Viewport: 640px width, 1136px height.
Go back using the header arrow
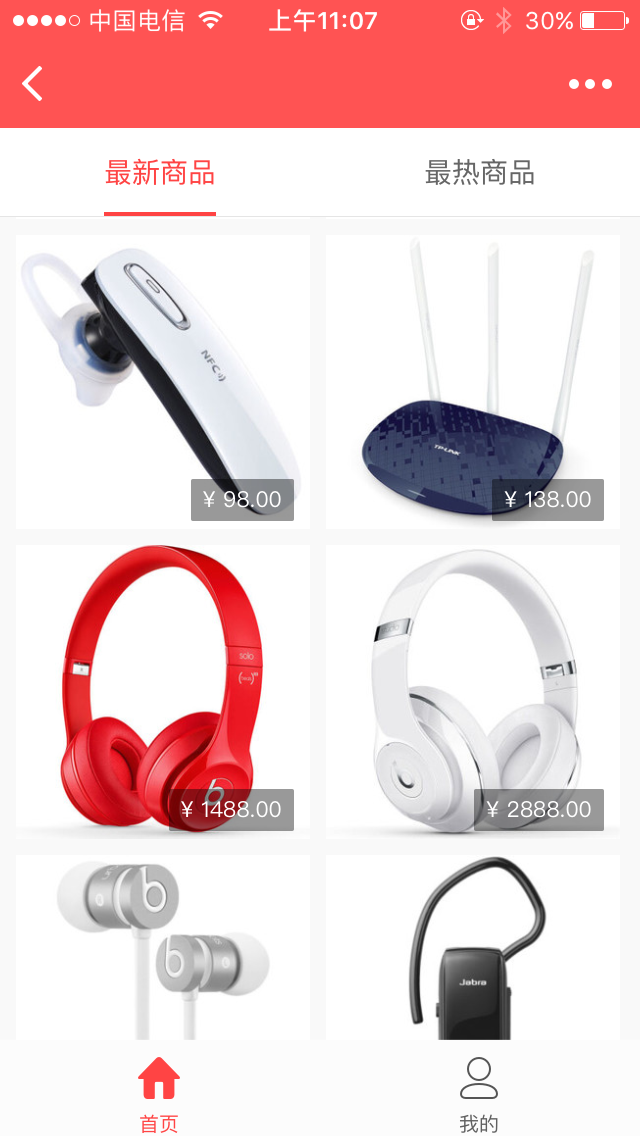pyautogui.click(x=33, y=84)
